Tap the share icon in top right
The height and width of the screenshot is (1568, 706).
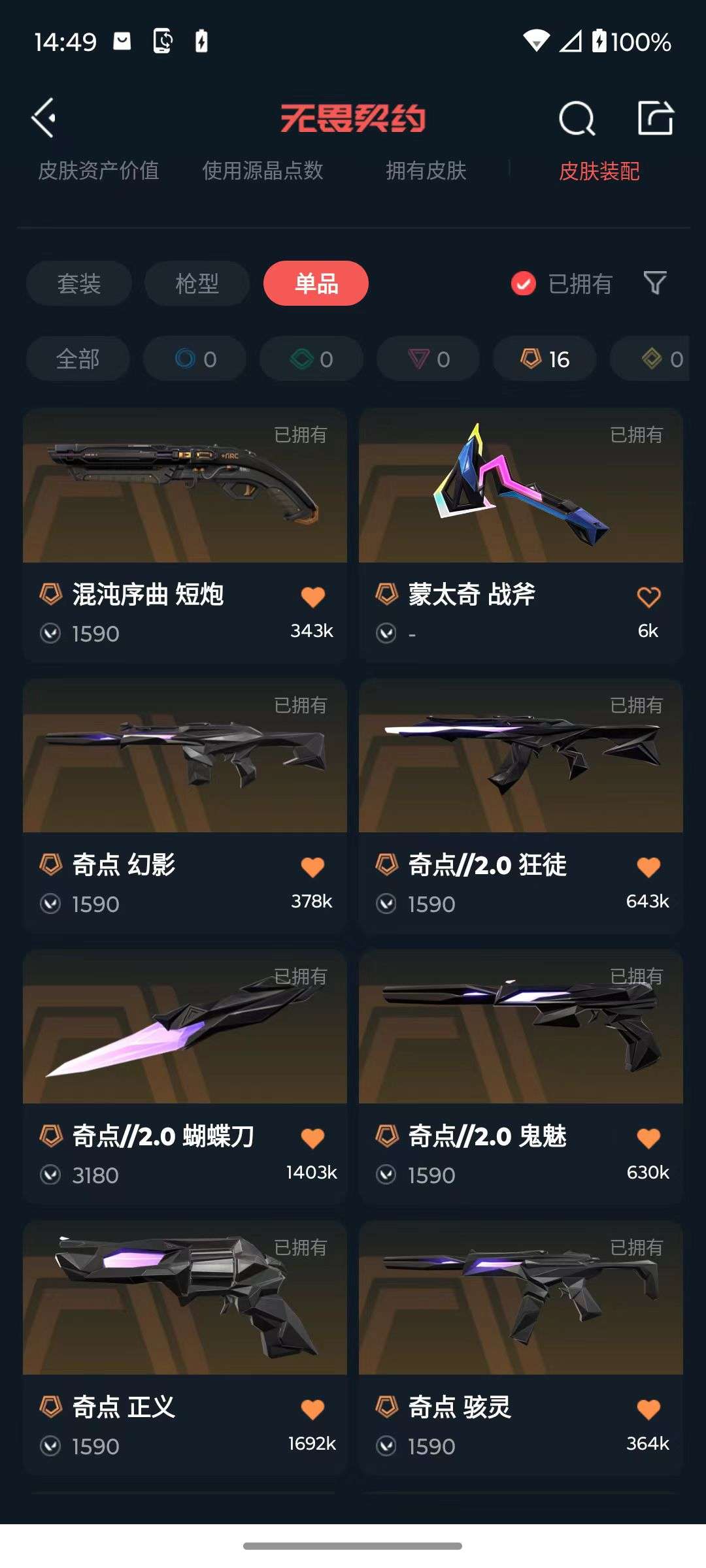(657, 118)
